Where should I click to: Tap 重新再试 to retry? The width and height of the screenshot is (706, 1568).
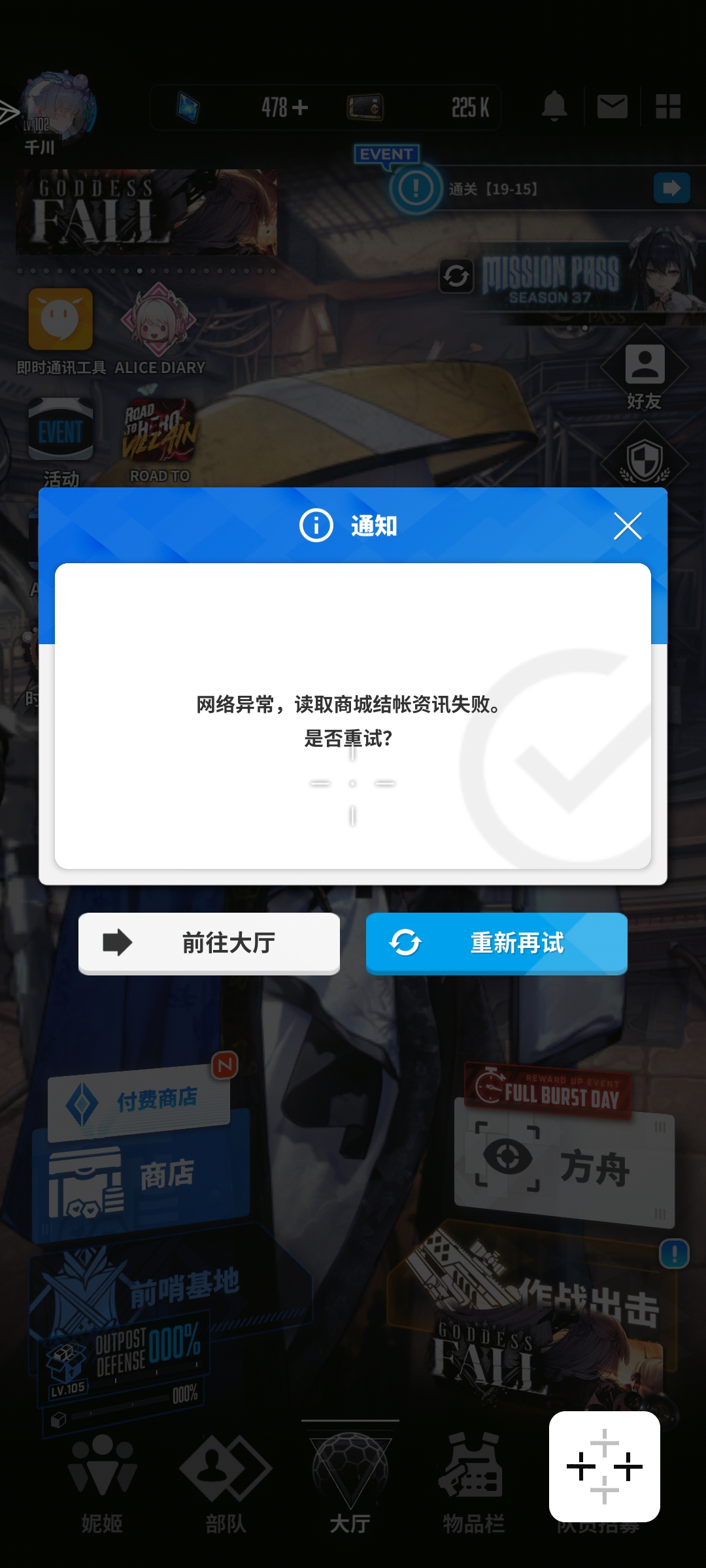(x=497, y=943)
